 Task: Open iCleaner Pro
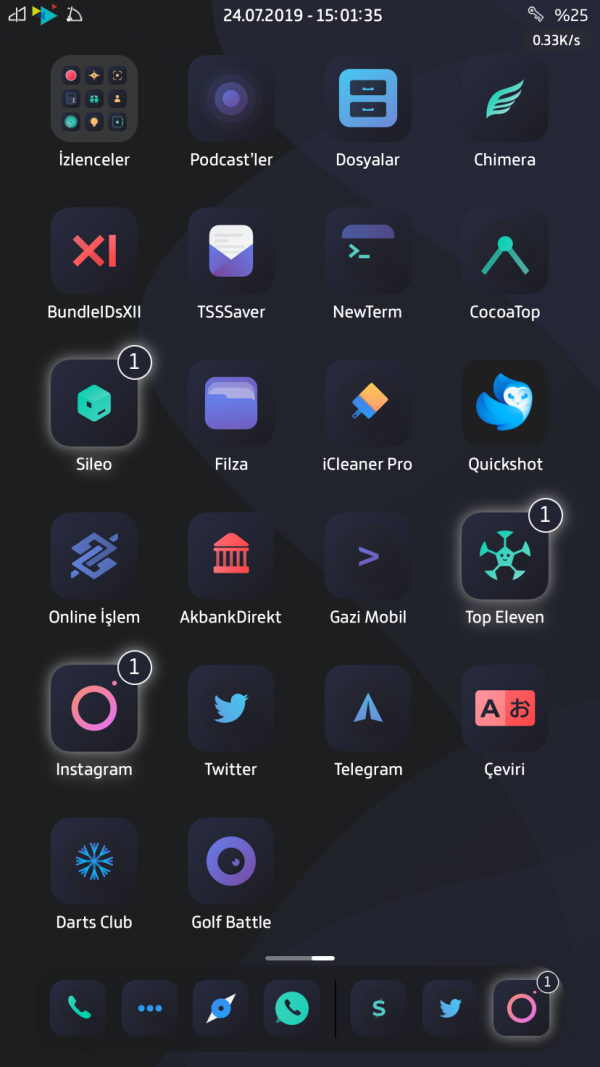[x=367, y=404]
